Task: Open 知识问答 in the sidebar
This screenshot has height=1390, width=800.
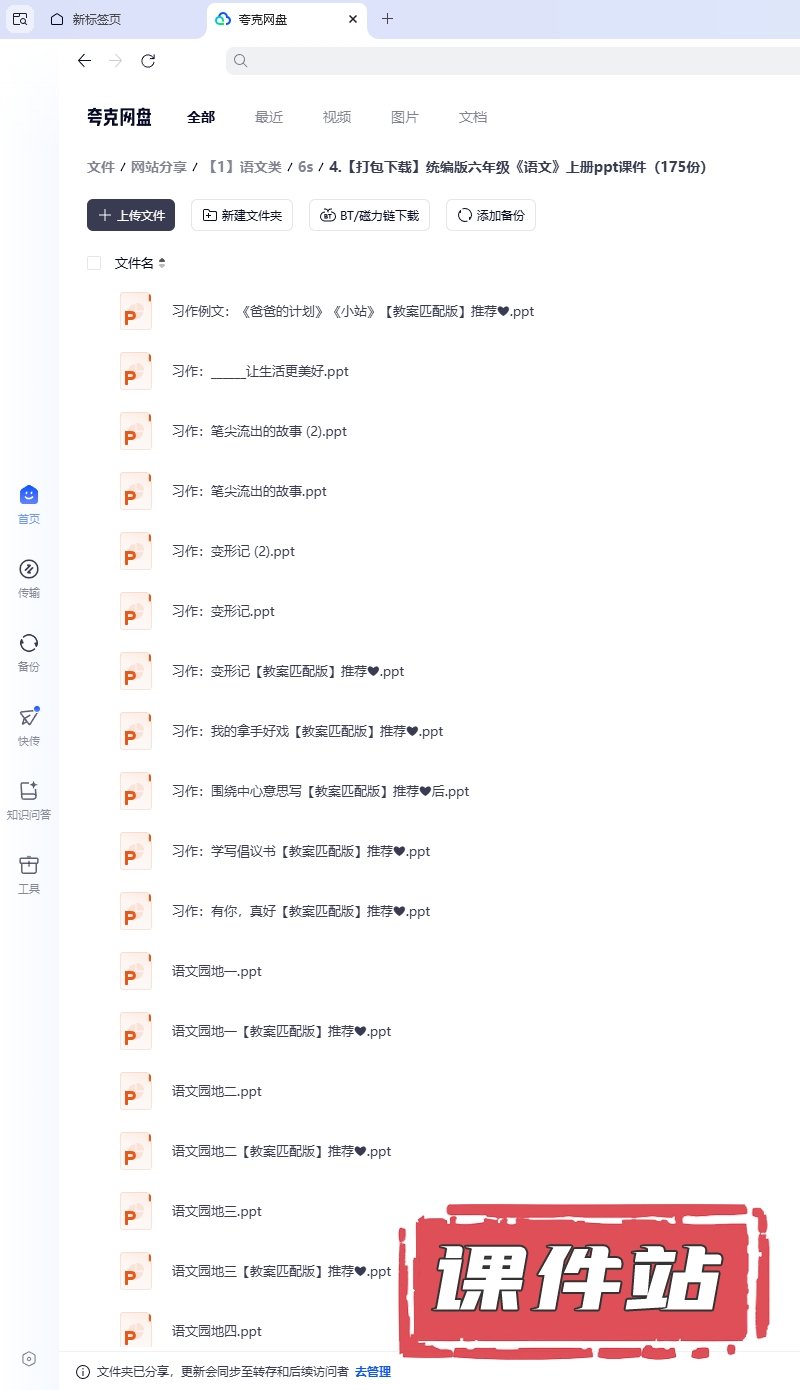Action: (x=29, y=800)
